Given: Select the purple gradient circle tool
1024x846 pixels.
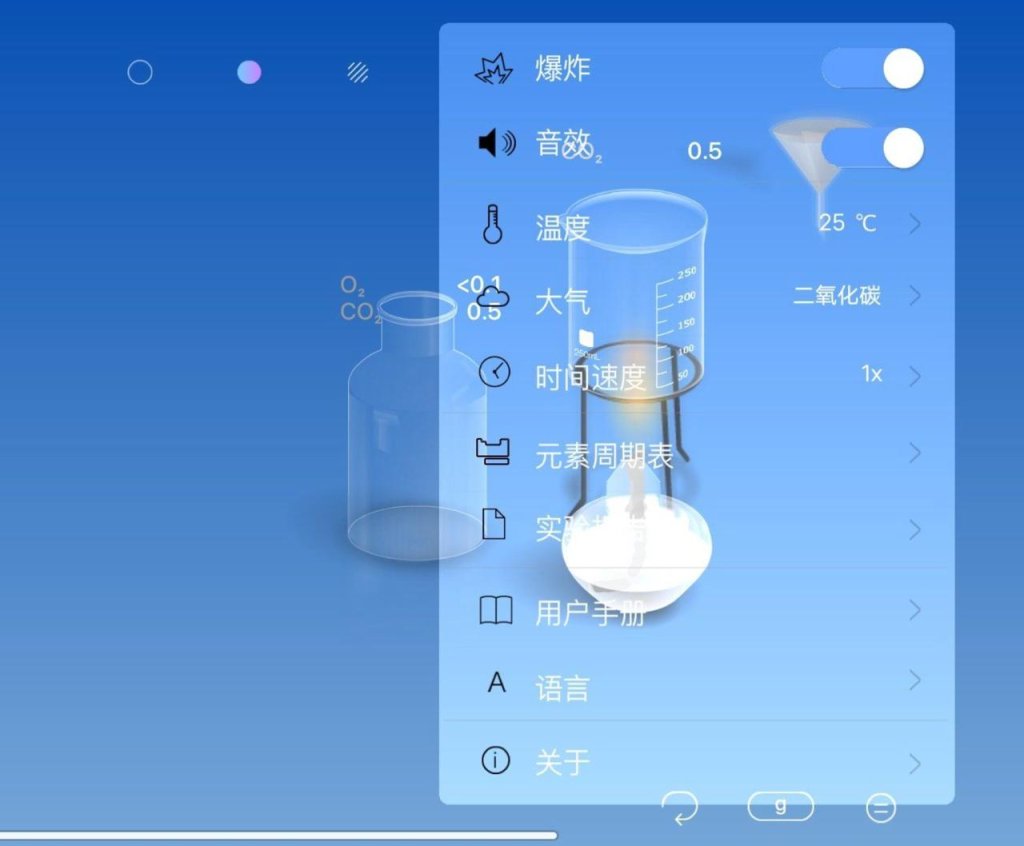Looking at the screenshot, I should pyautogui.click(x=249, y=72).
